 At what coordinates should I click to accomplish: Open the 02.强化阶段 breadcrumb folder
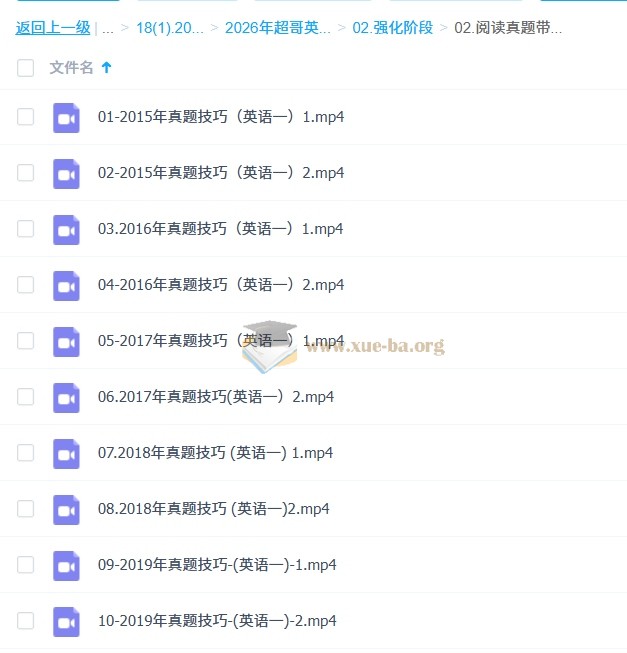click(x=392, y=28)
